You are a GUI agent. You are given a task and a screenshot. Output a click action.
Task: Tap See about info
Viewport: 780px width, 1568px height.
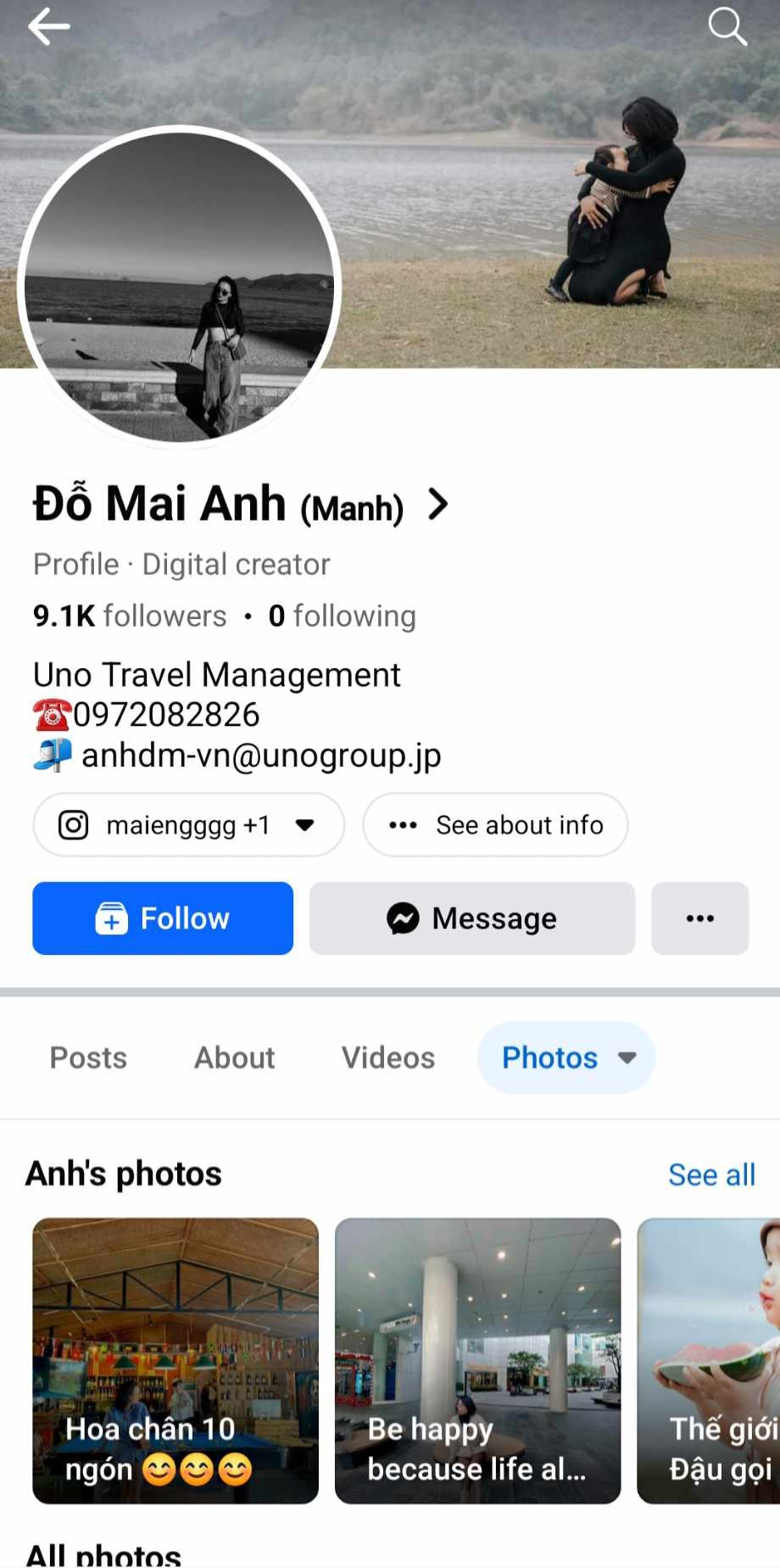[x=495, y=824]
